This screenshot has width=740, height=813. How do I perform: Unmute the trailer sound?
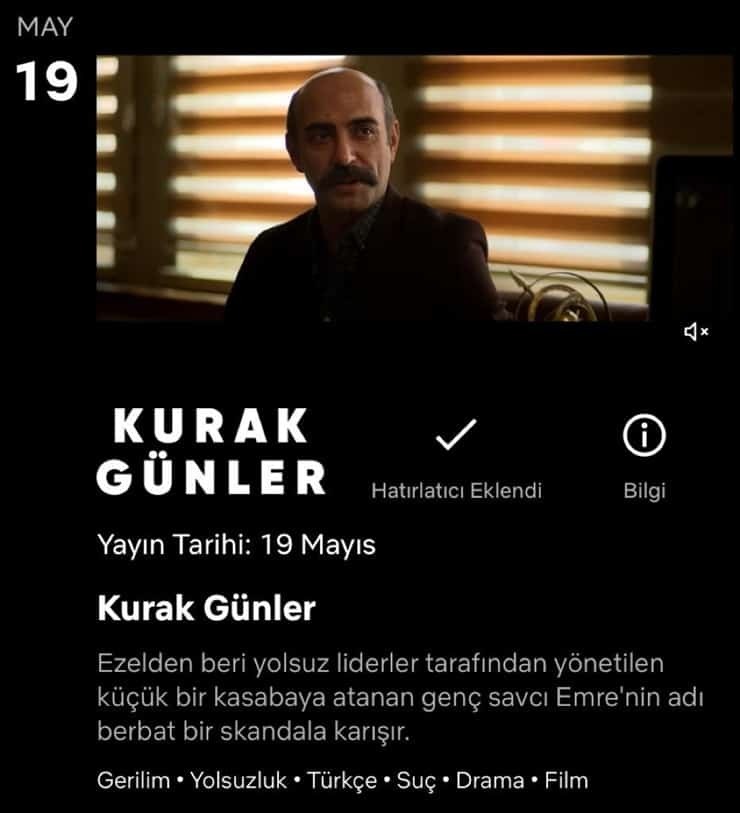[696, 332]
